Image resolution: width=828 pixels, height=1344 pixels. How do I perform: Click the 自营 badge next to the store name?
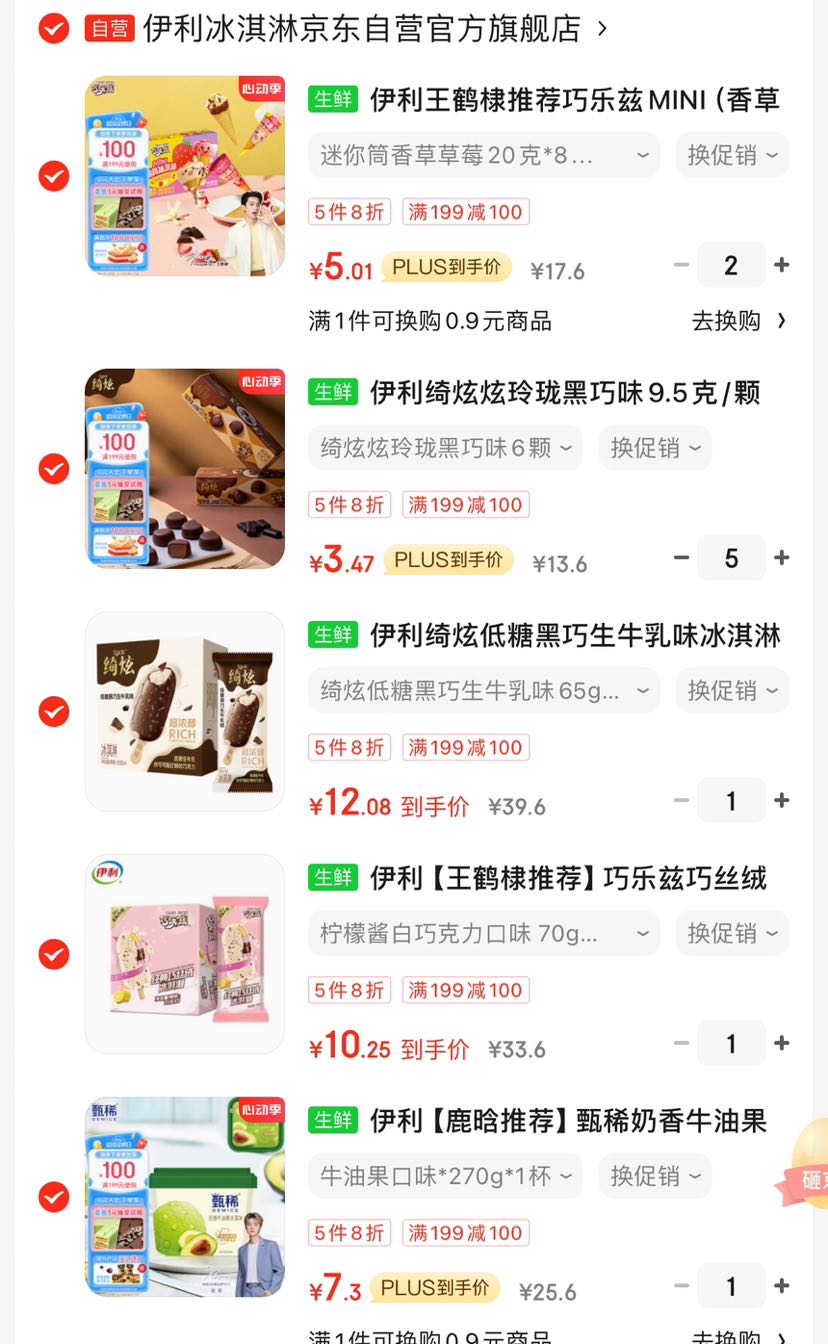click(112, 30)
